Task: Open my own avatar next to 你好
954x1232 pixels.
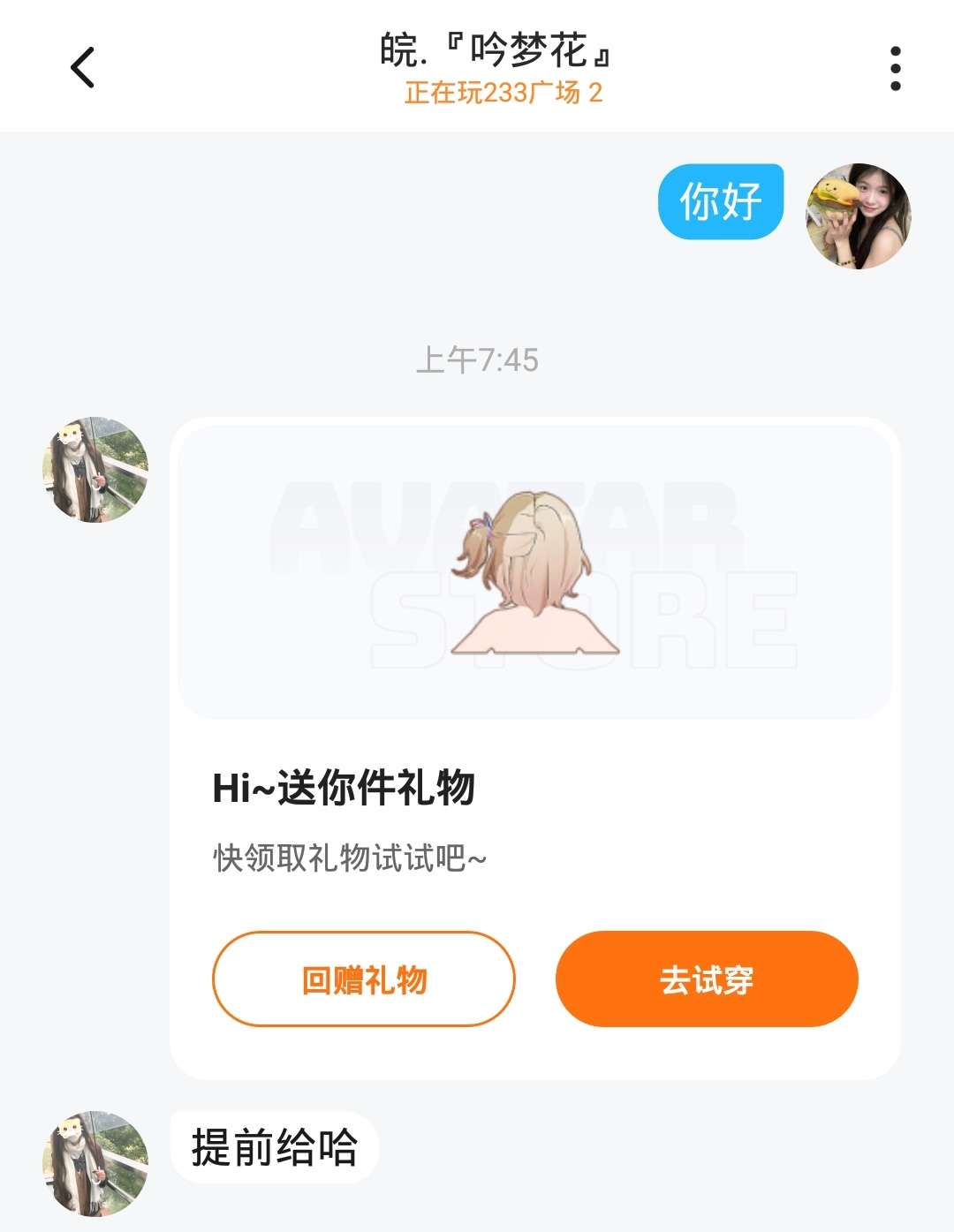Action: point(858,216)
